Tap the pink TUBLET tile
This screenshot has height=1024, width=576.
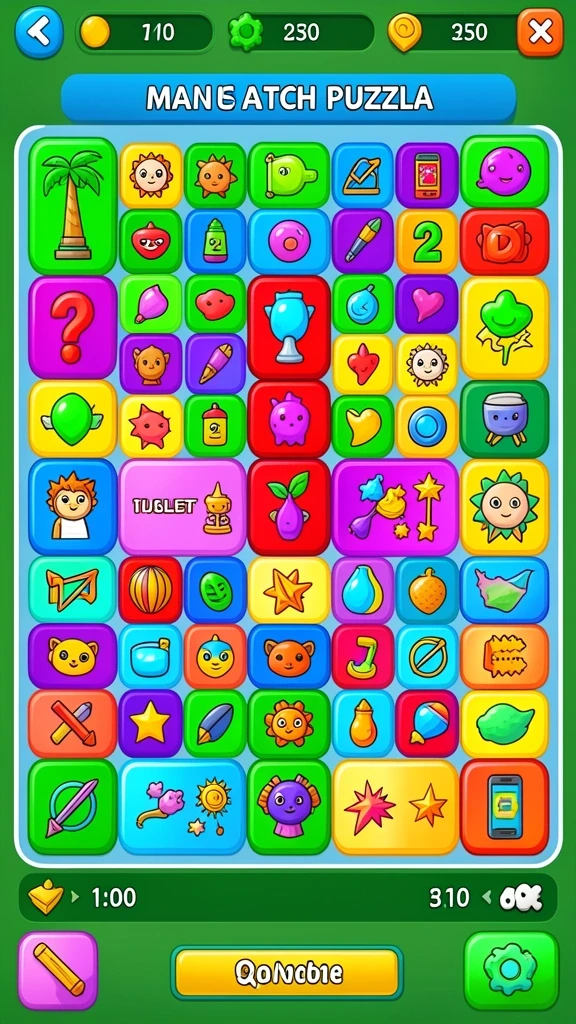click(182, 507)
